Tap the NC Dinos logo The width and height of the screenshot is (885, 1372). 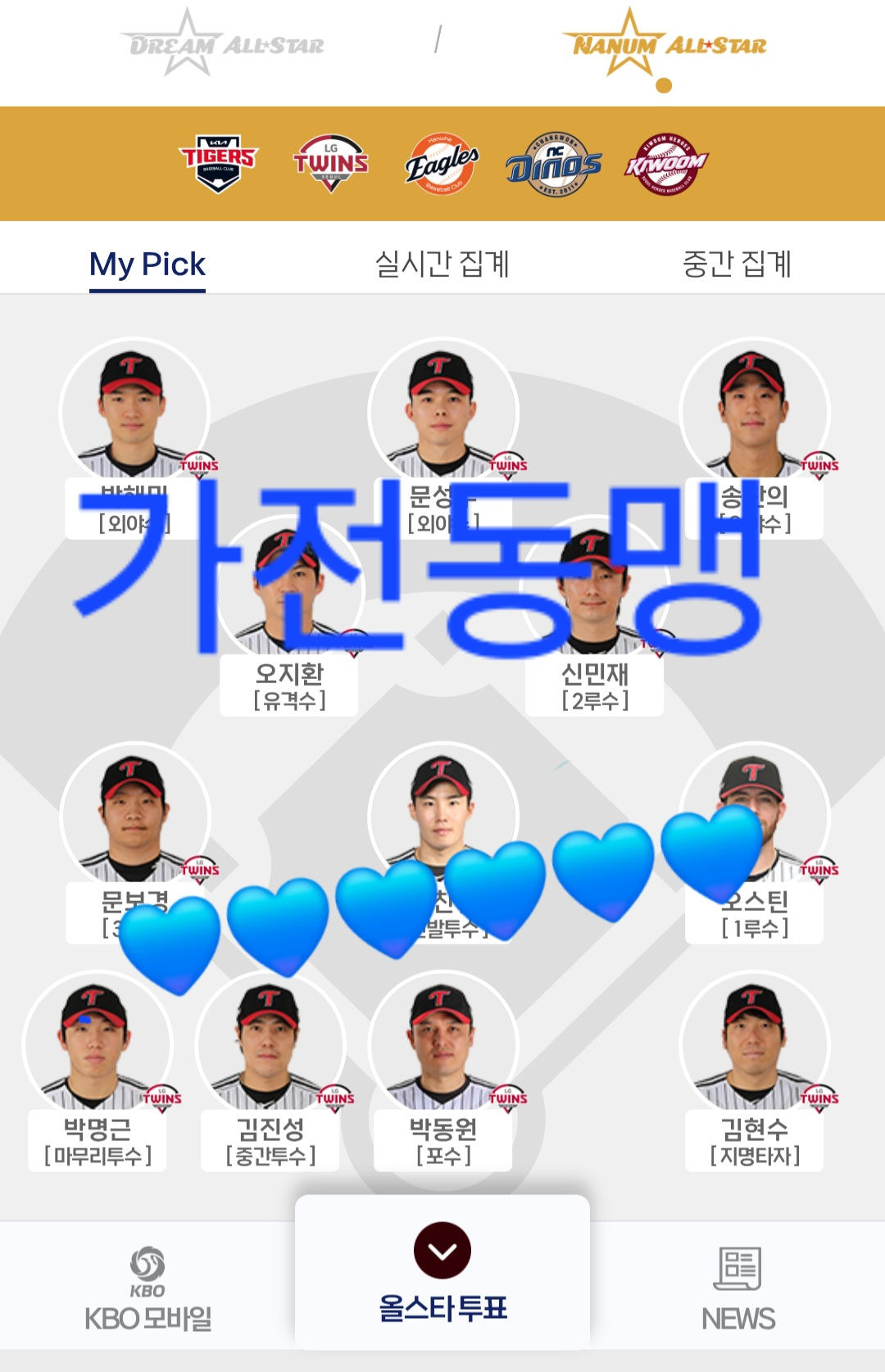coord(554,165)
